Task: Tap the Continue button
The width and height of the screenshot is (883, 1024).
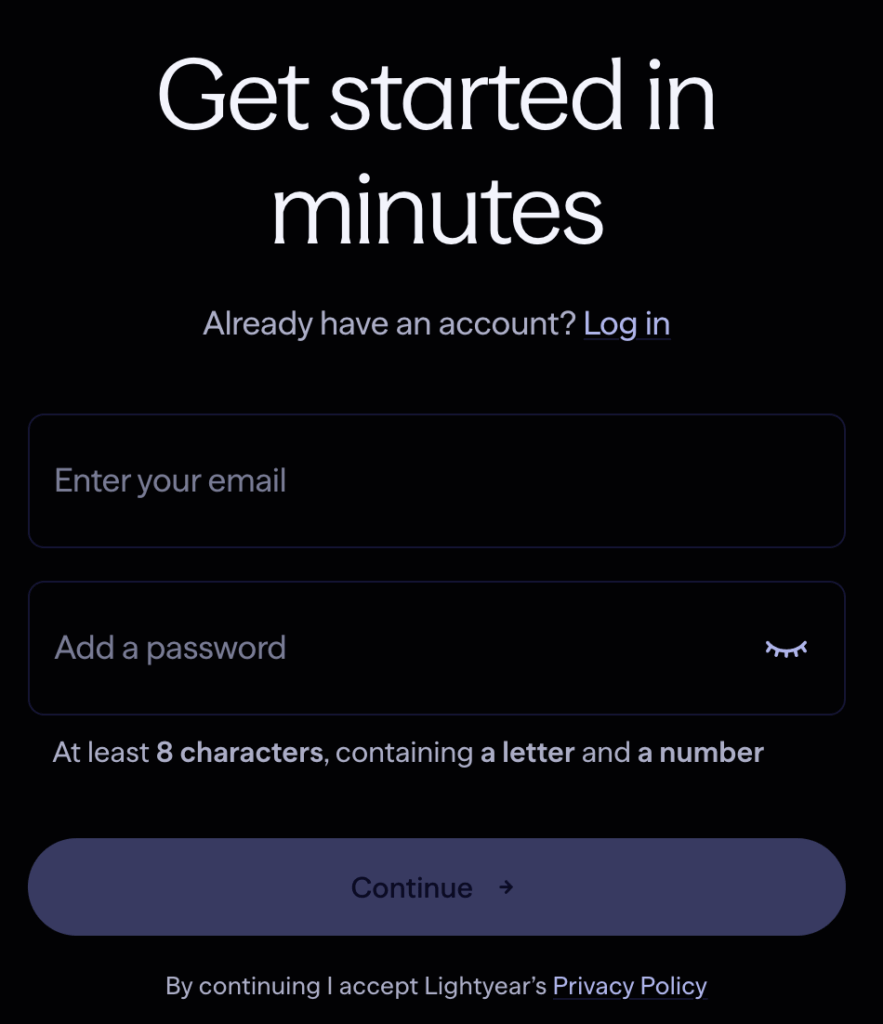Action: 436,887
